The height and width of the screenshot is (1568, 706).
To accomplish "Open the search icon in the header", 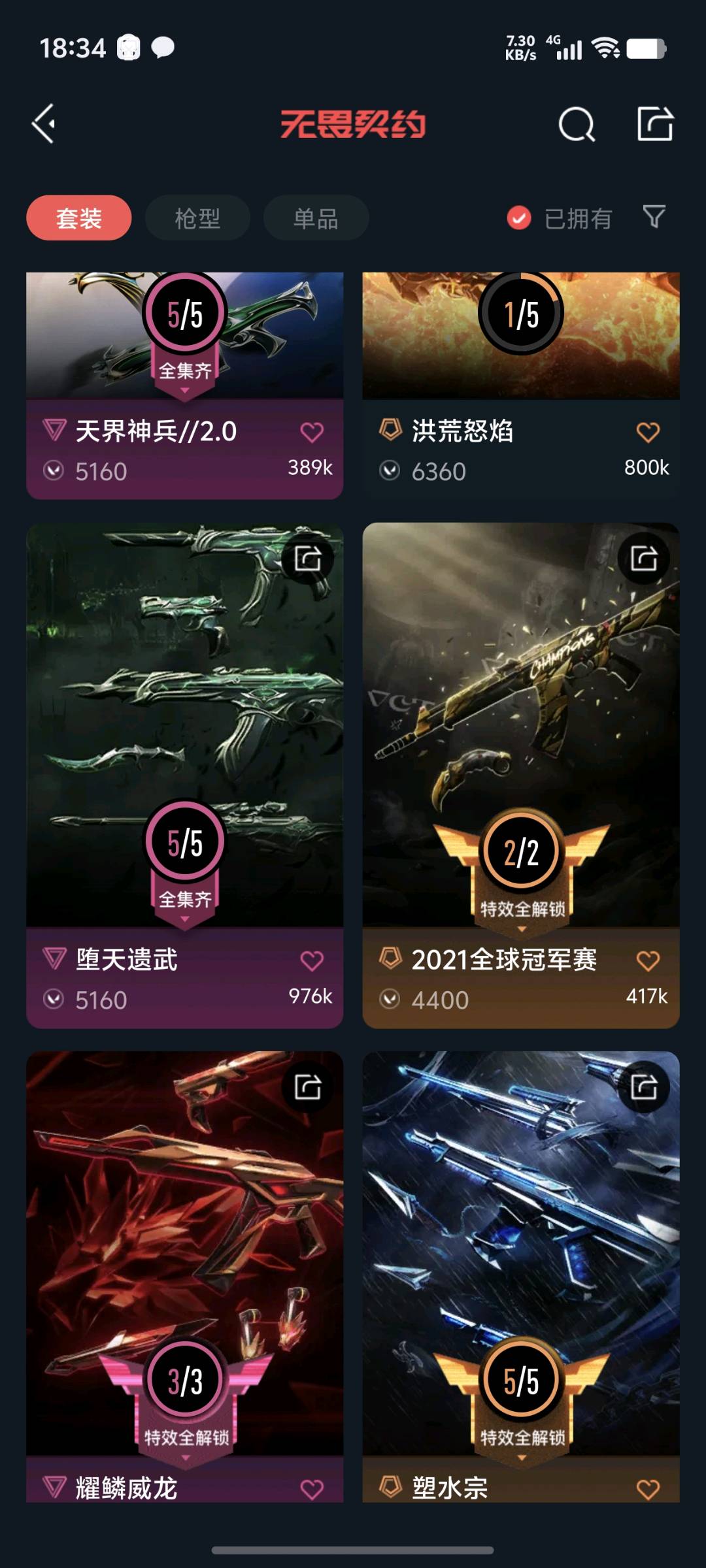I will tap(577, 123).
